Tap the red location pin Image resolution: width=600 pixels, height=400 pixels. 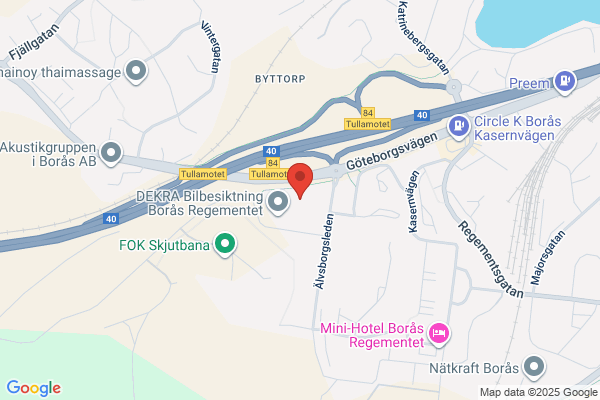[300, 180]
